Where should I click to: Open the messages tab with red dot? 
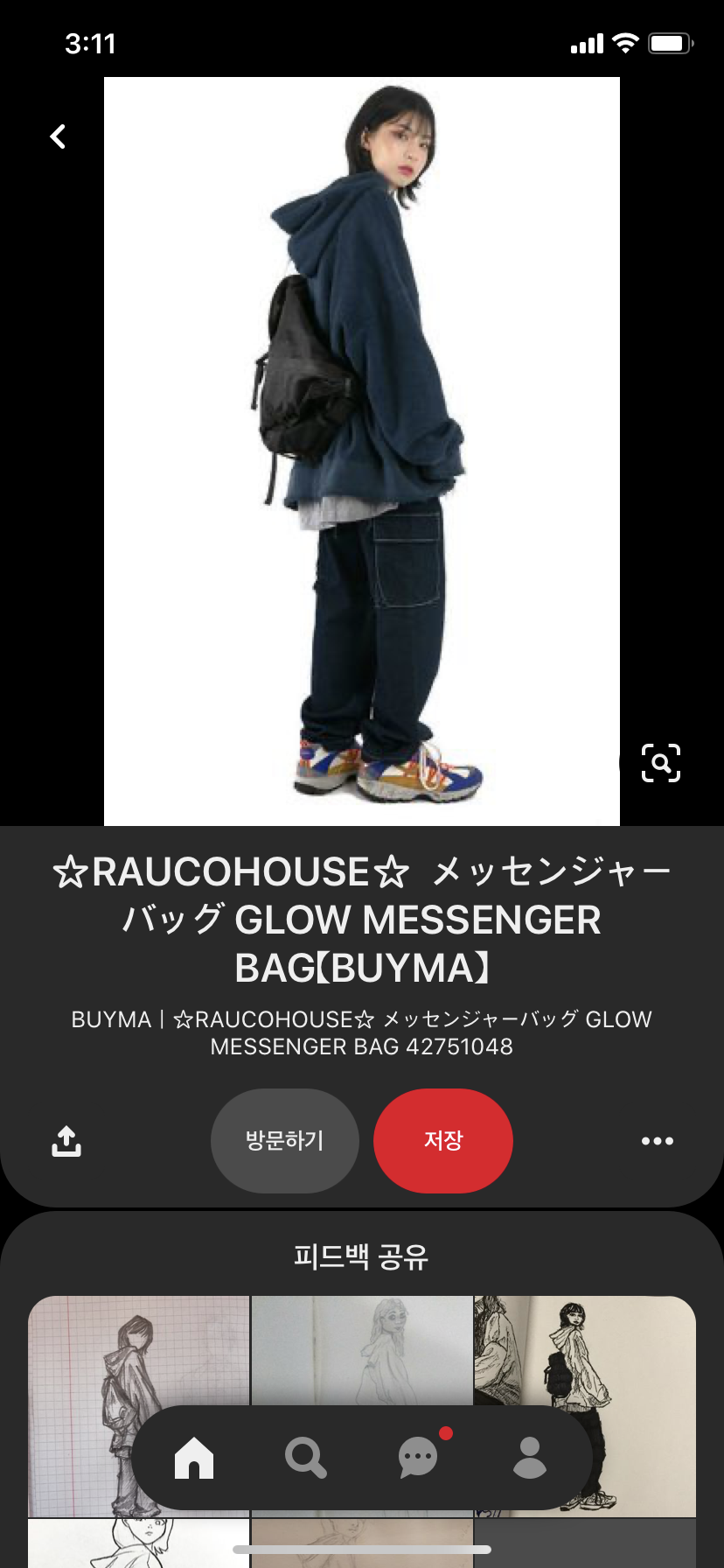click(419, 1458)
